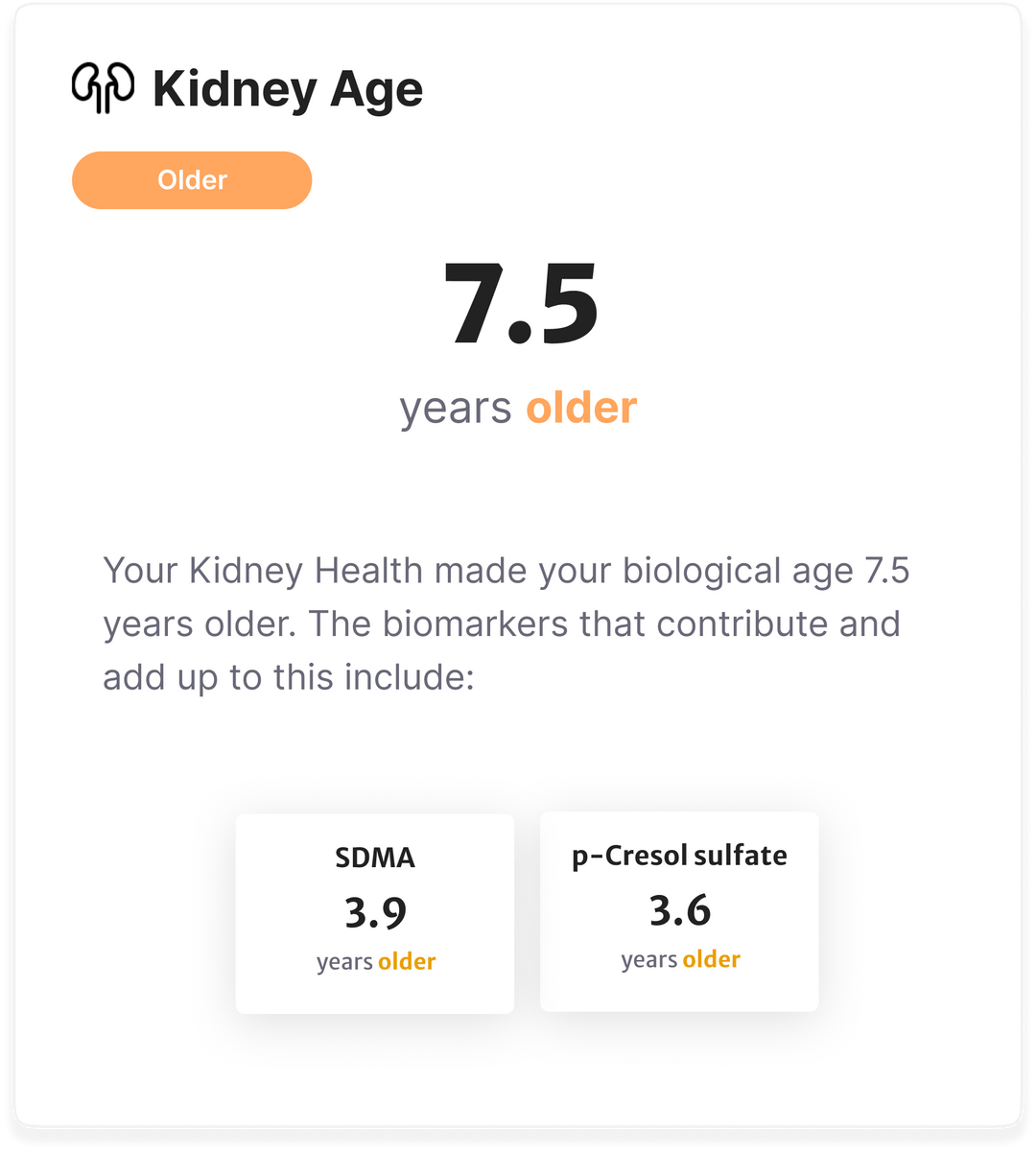Toggle the orange Older status pill
Image resolution: width=1036 pixels, height=1152 pixels.
point(192,179)
